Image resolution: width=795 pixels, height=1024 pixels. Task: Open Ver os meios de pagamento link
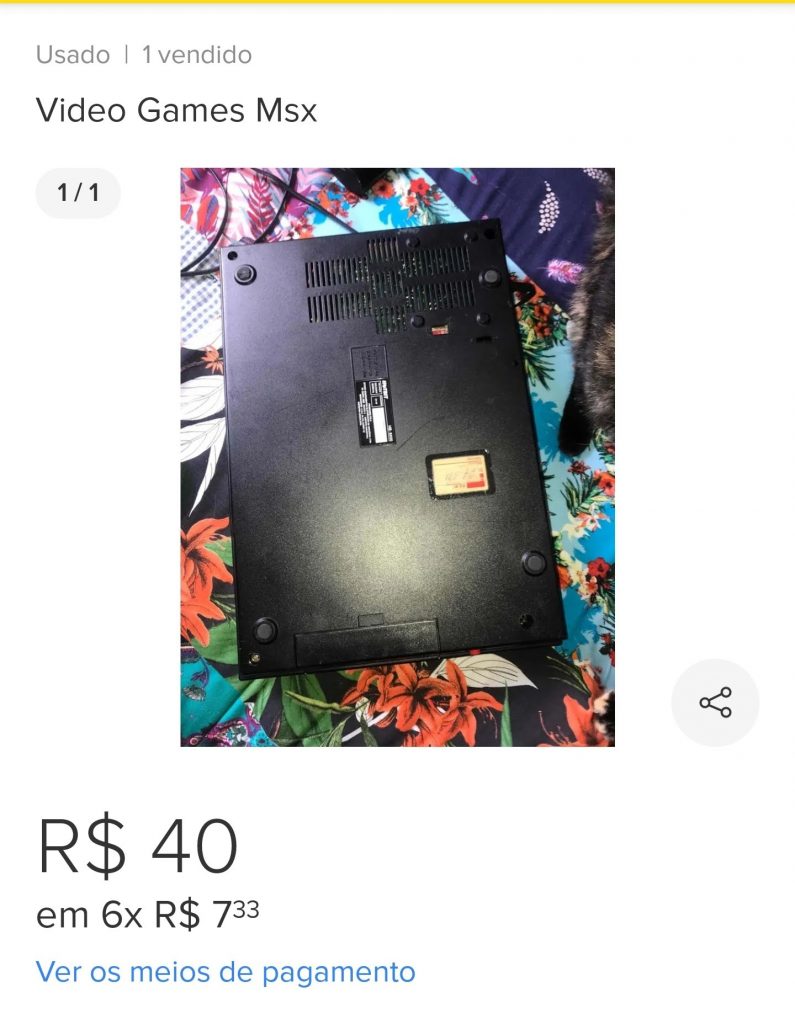[x=225, y=971]
